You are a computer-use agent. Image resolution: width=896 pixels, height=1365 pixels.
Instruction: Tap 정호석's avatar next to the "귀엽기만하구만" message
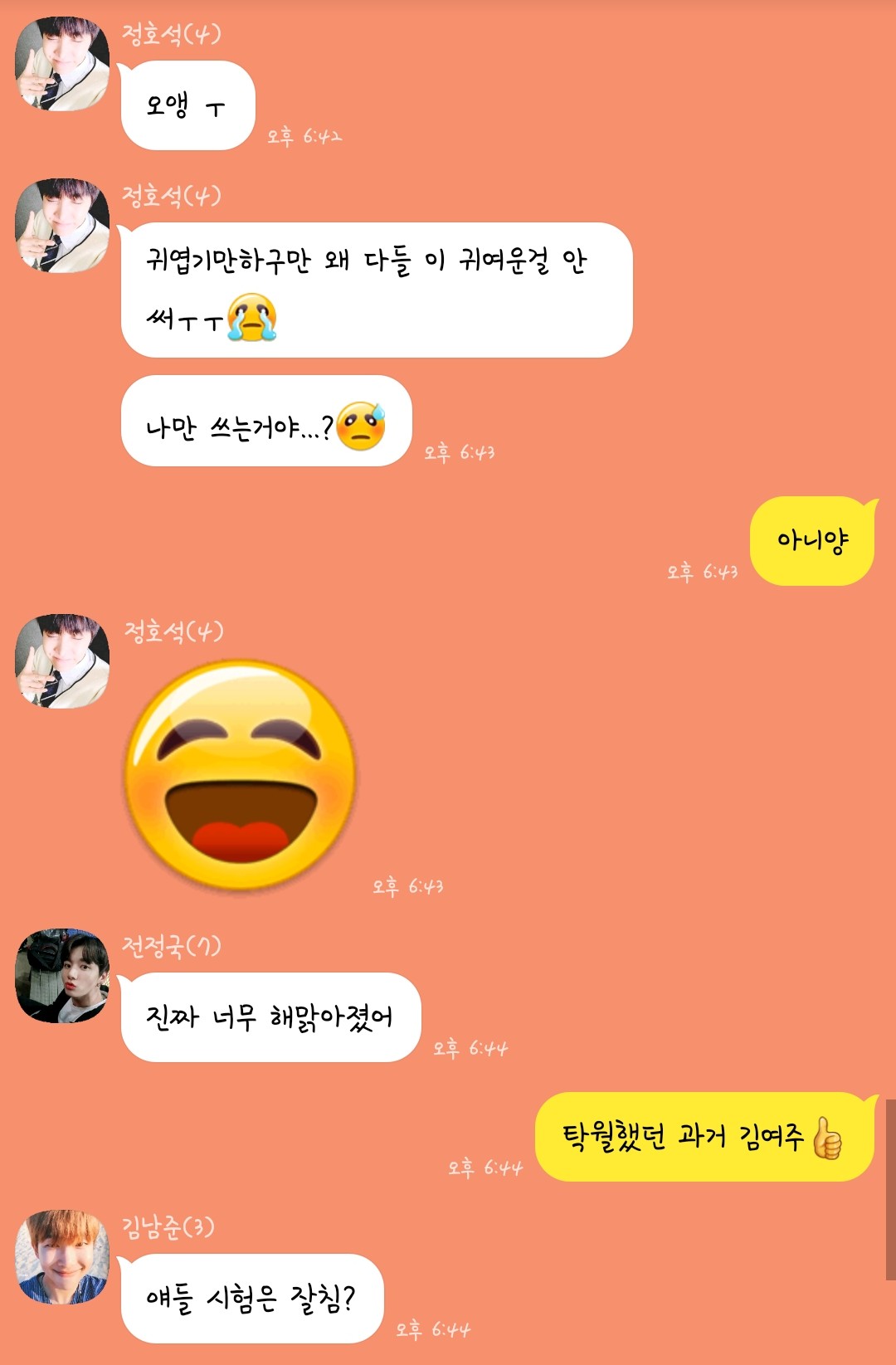(x=62, y=226)
